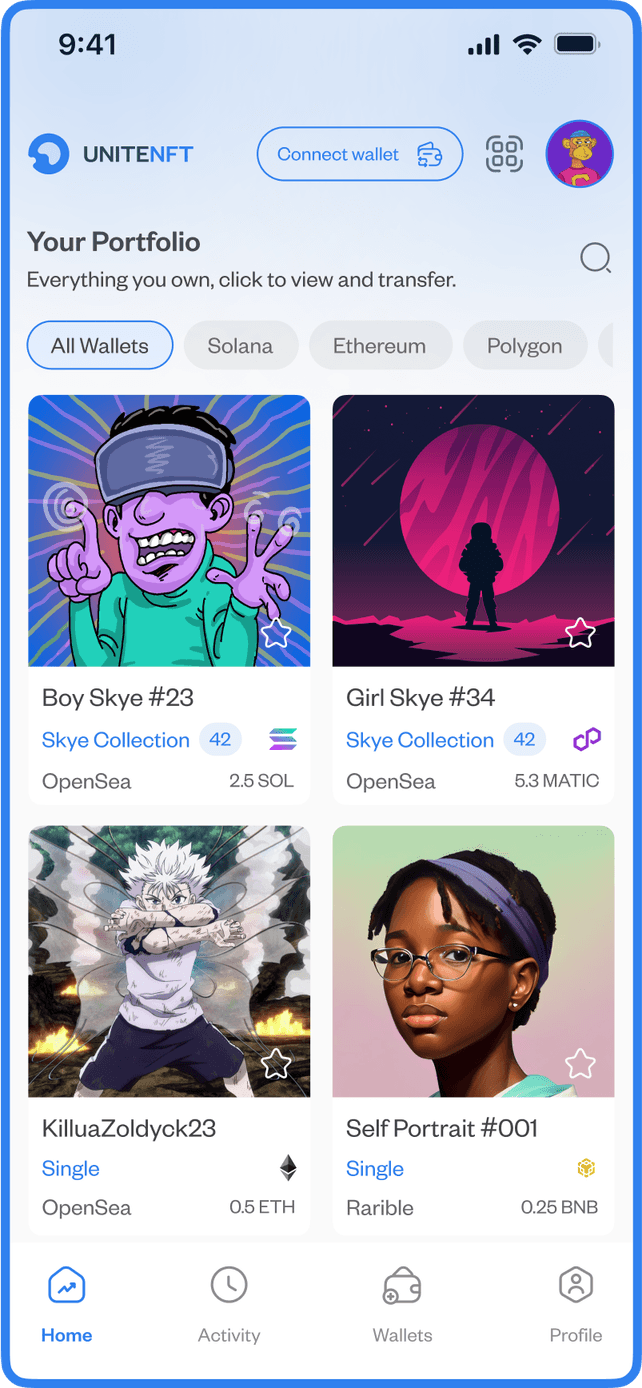Viewport: 642px width, 1388px height.
Task: Filter portfolio by Polygon
Action: tap(524, 346)
